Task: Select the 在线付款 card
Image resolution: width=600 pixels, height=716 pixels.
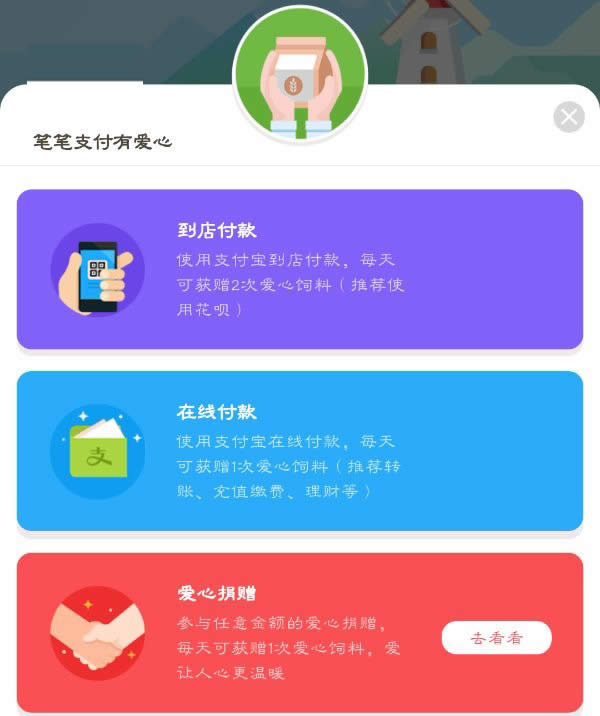Action: (299, 450)
